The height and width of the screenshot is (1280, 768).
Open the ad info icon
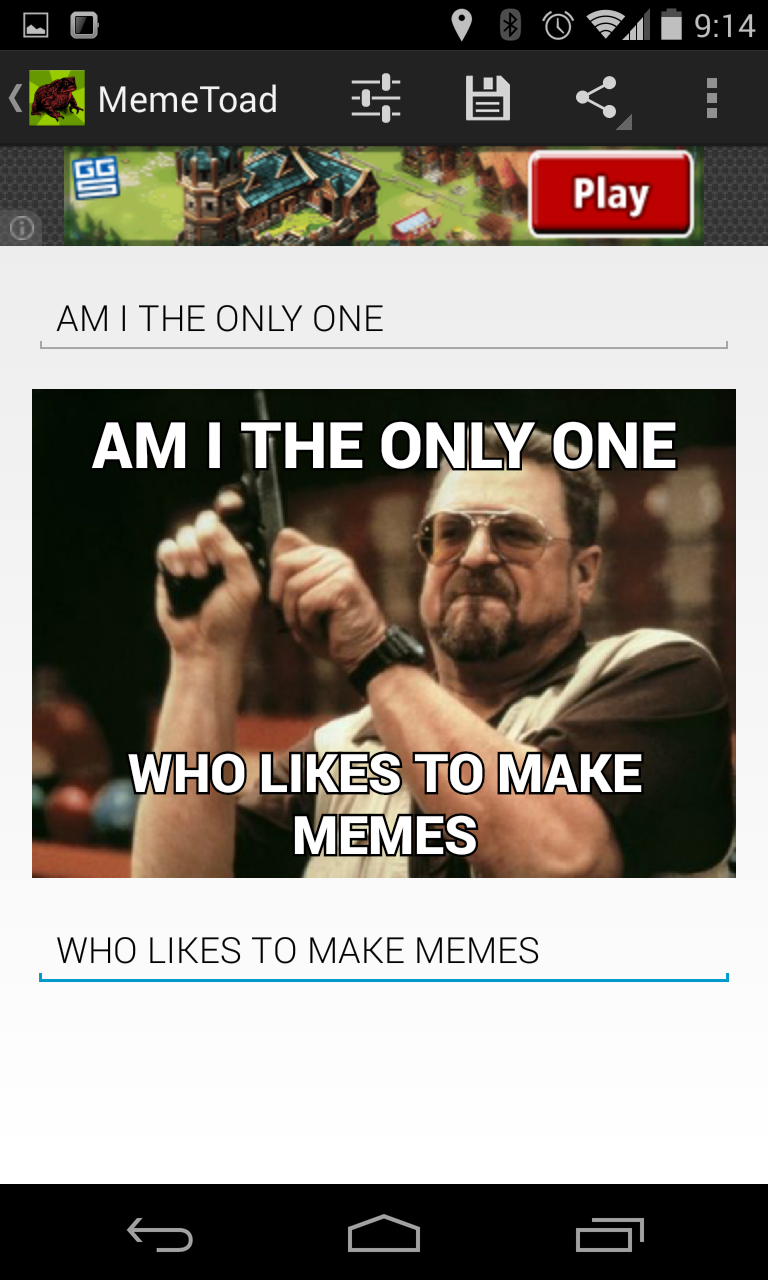pos(21,229)
